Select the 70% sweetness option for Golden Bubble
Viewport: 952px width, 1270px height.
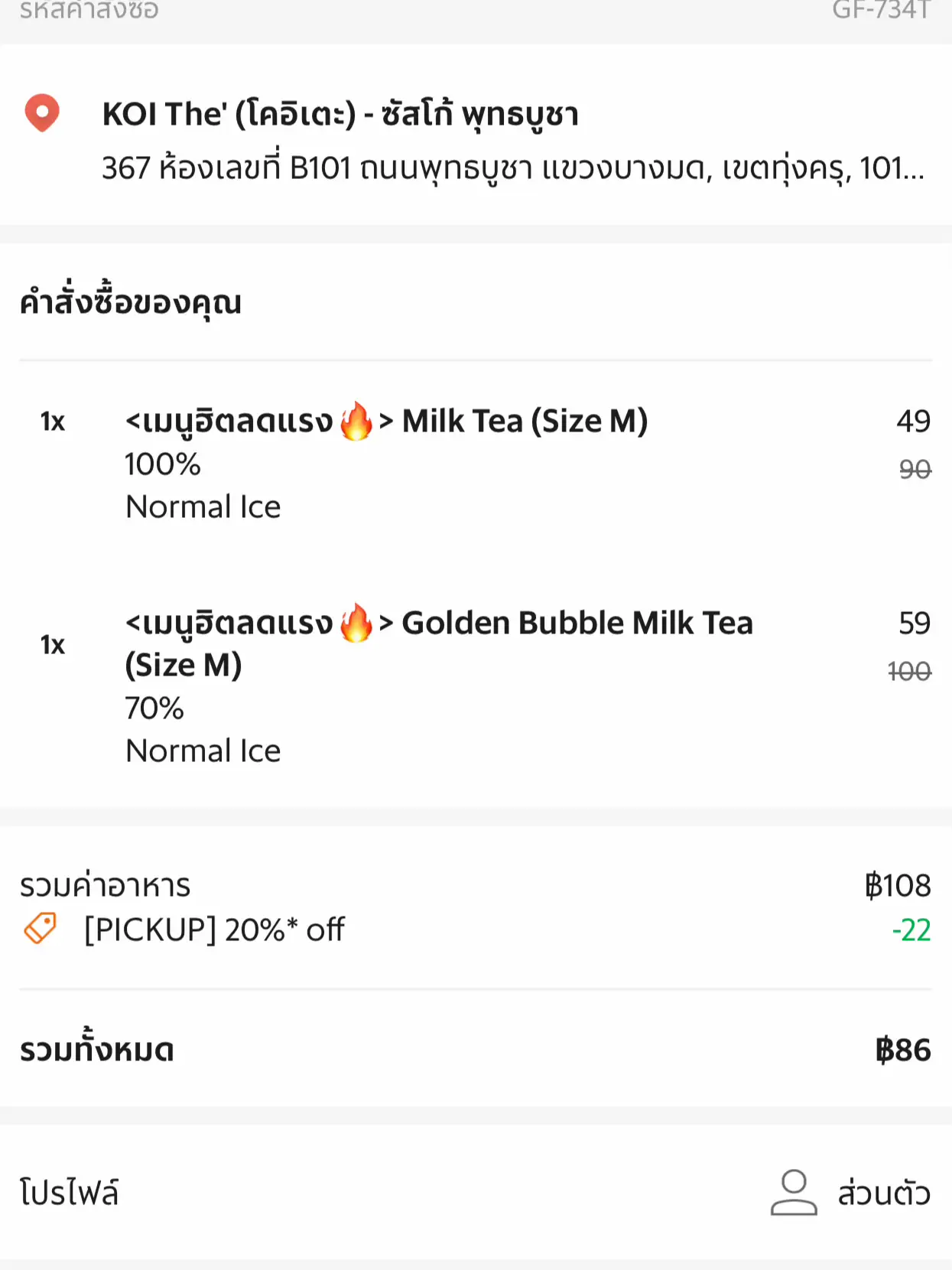154,708
